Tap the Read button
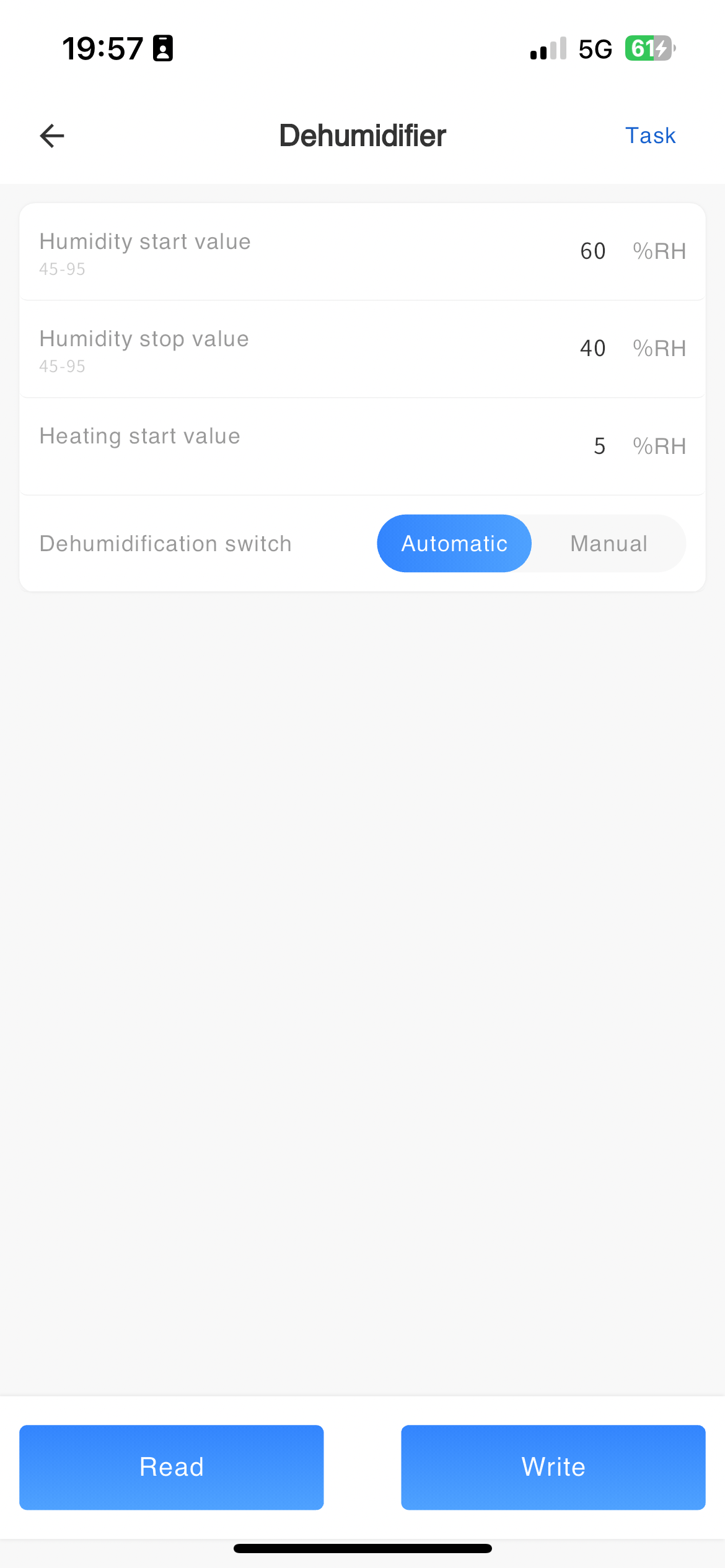 point(172,1467)
